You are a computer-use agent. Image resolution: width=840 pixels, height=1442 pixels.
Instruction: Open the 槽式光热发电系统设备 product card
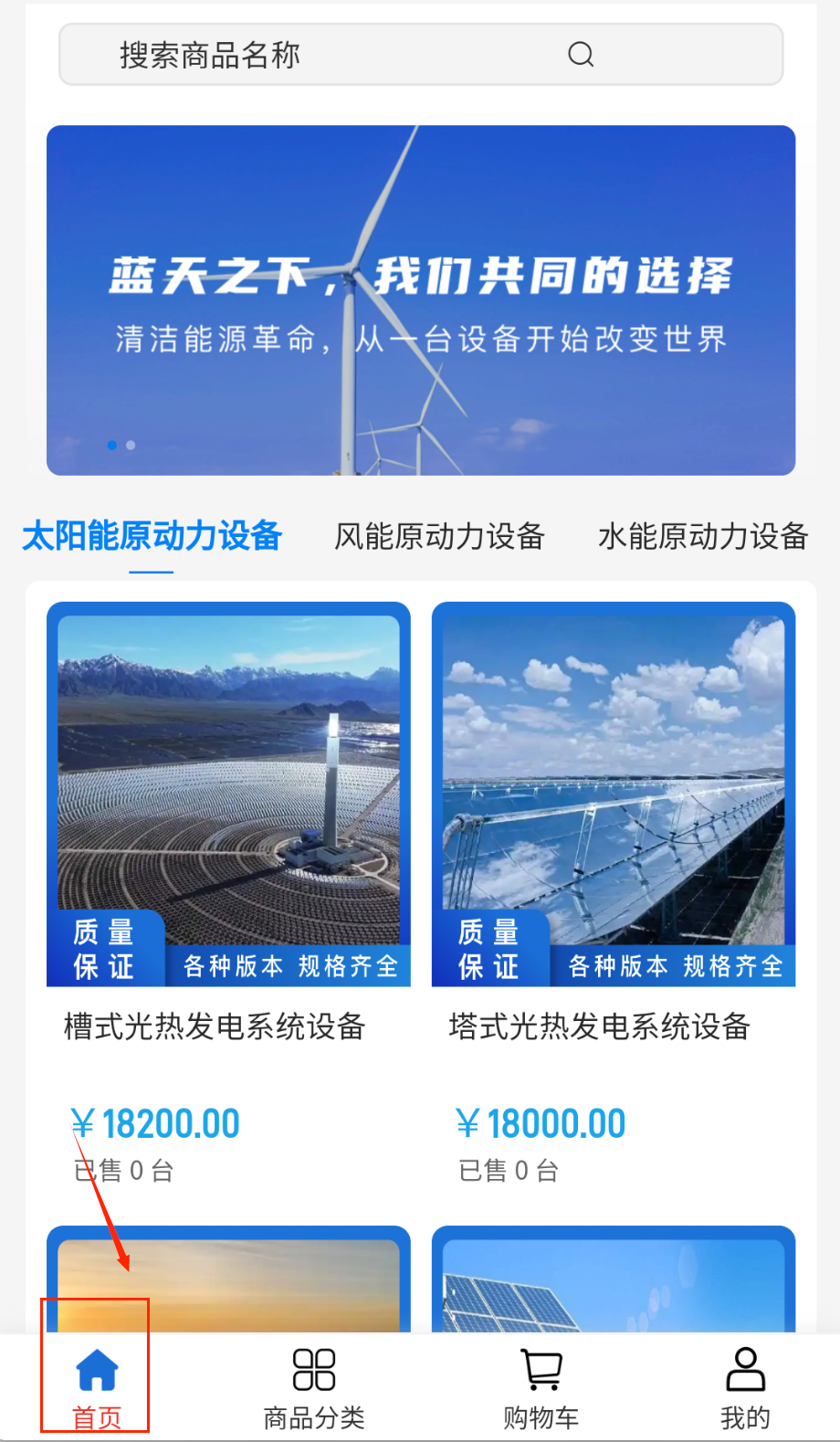[x=228, y=822]
